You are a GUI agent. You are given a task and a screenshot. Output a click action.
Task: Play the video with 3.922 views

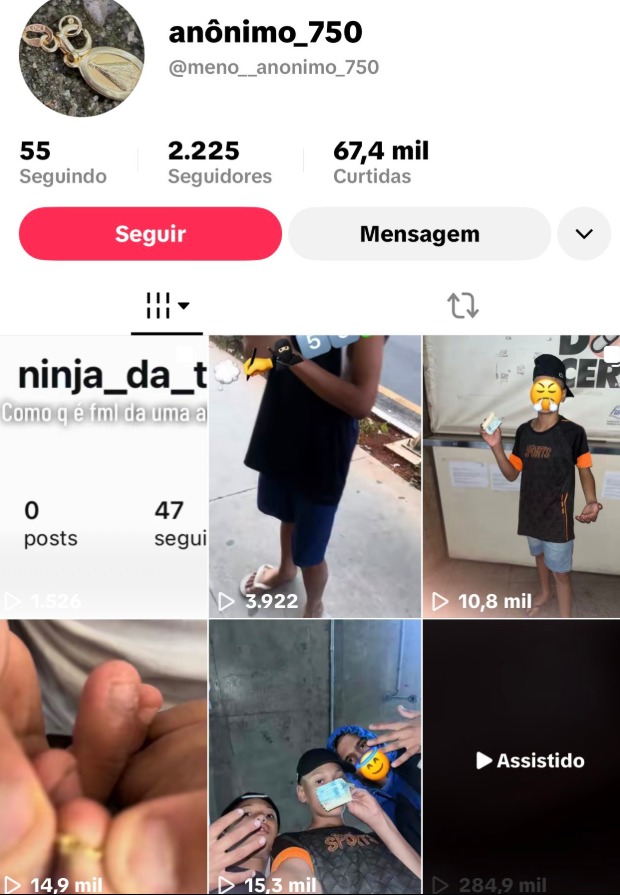(x=314, y=476)
